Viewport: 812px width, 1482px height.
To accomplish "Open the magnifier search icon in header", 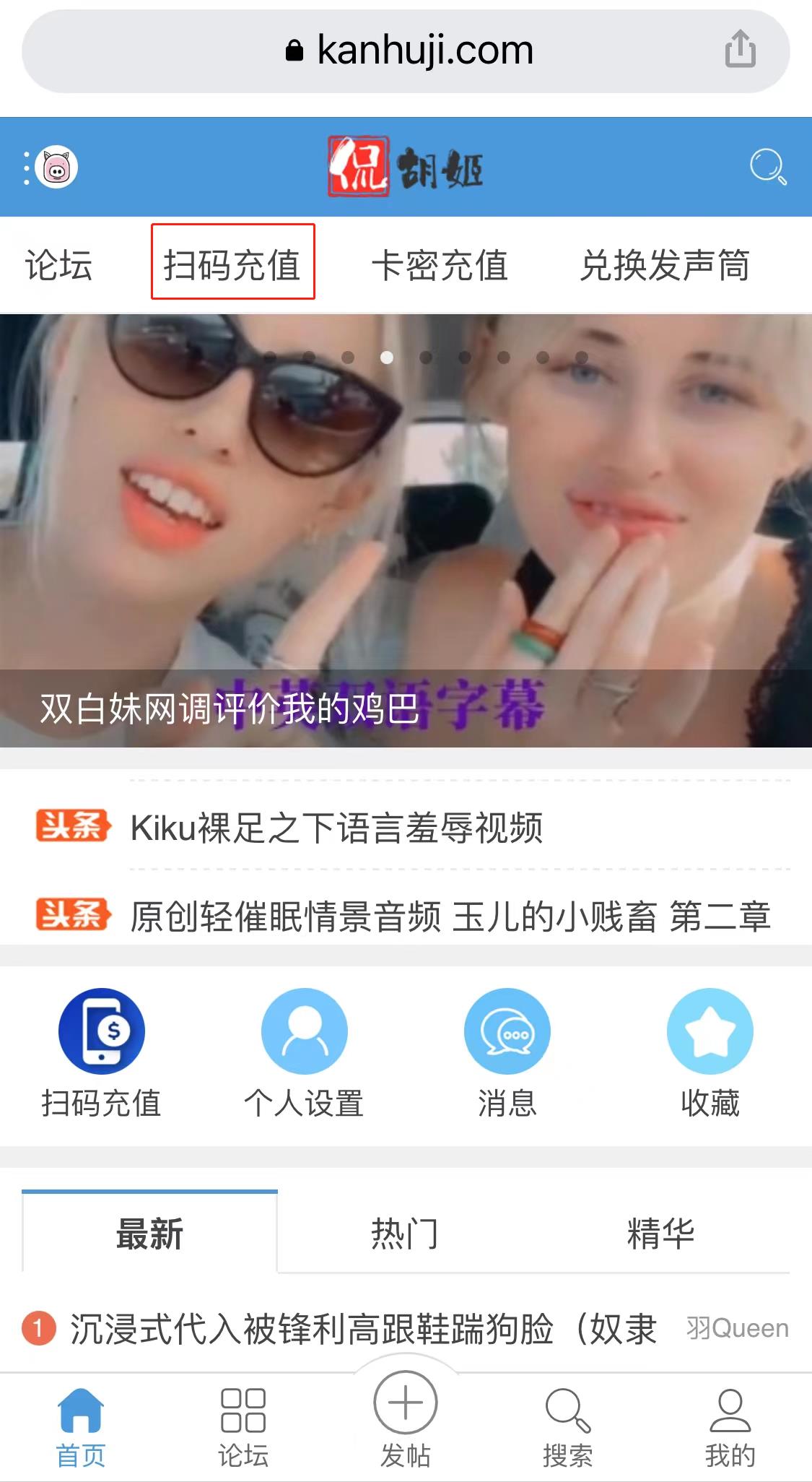I will click(x=767, y=167).
